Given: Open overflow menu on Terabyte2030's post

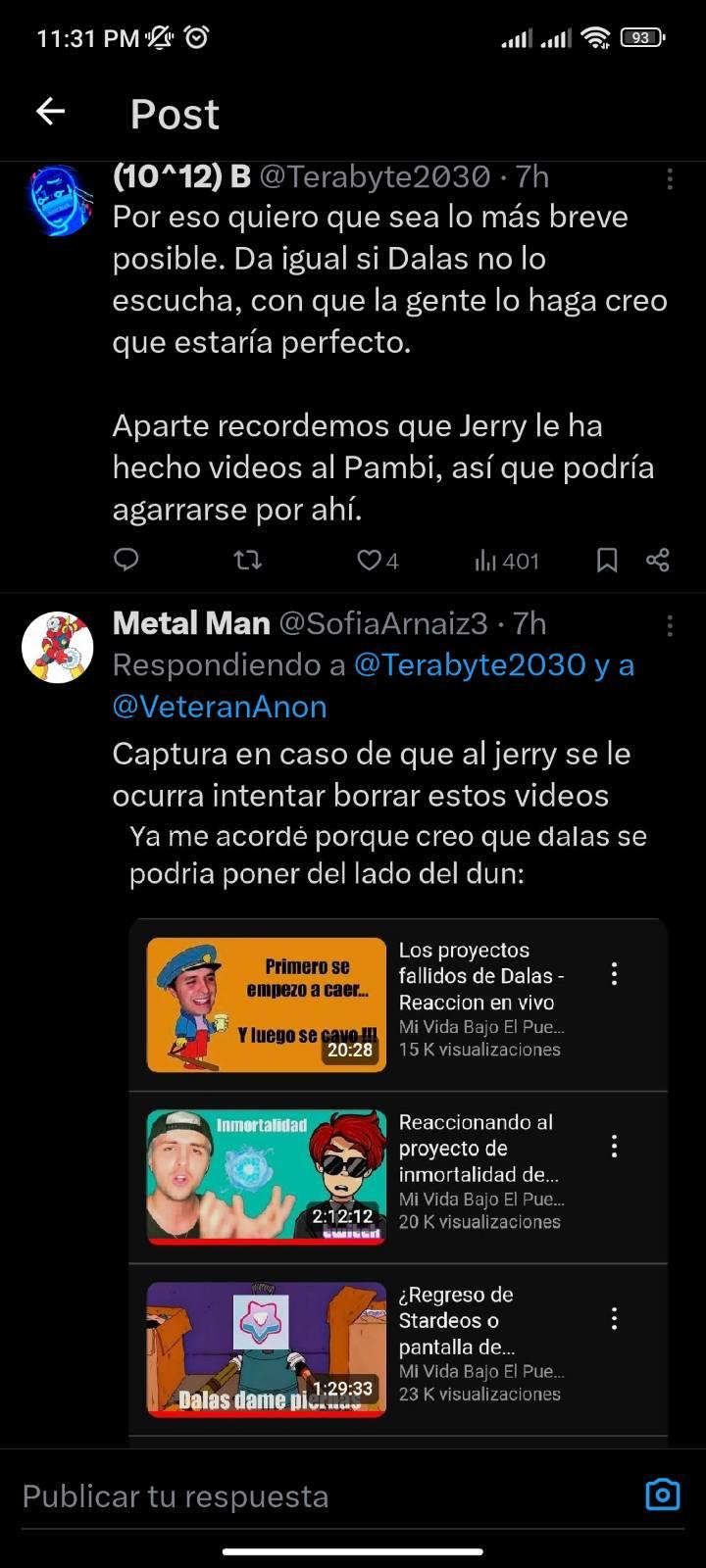Looking at the screenshot, I should click(670, 178).
